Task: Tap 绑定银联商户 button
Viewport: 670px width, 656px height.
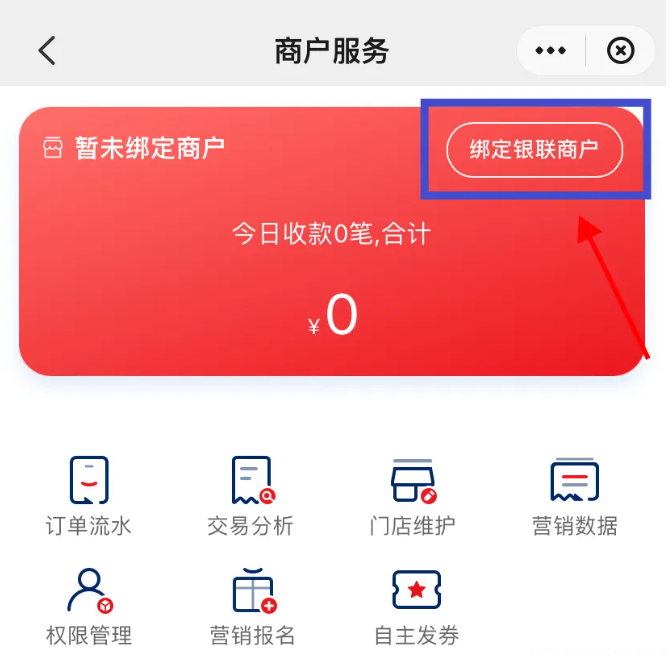Action: [534, 150]
